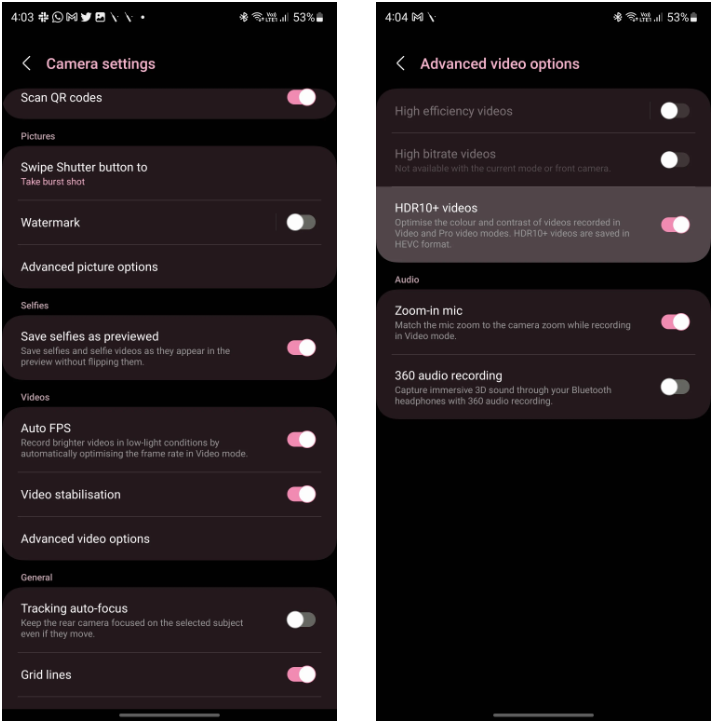The width and height of the screenshot is (713, 722).
Task: Enable the Watermark switch
Action: [x=301, y=222]
